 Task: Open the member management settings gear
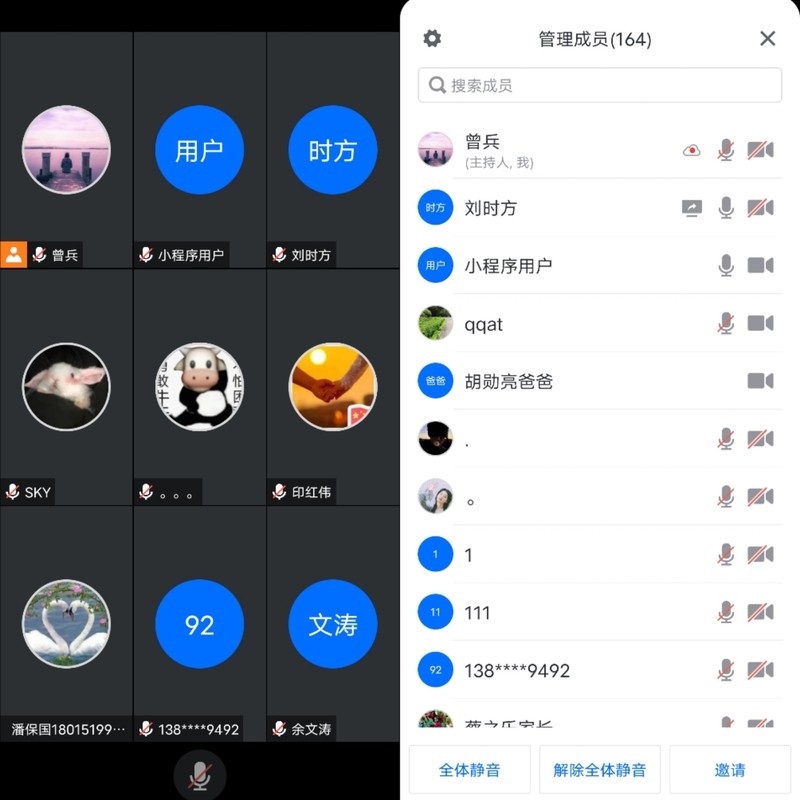coord(432,39)
